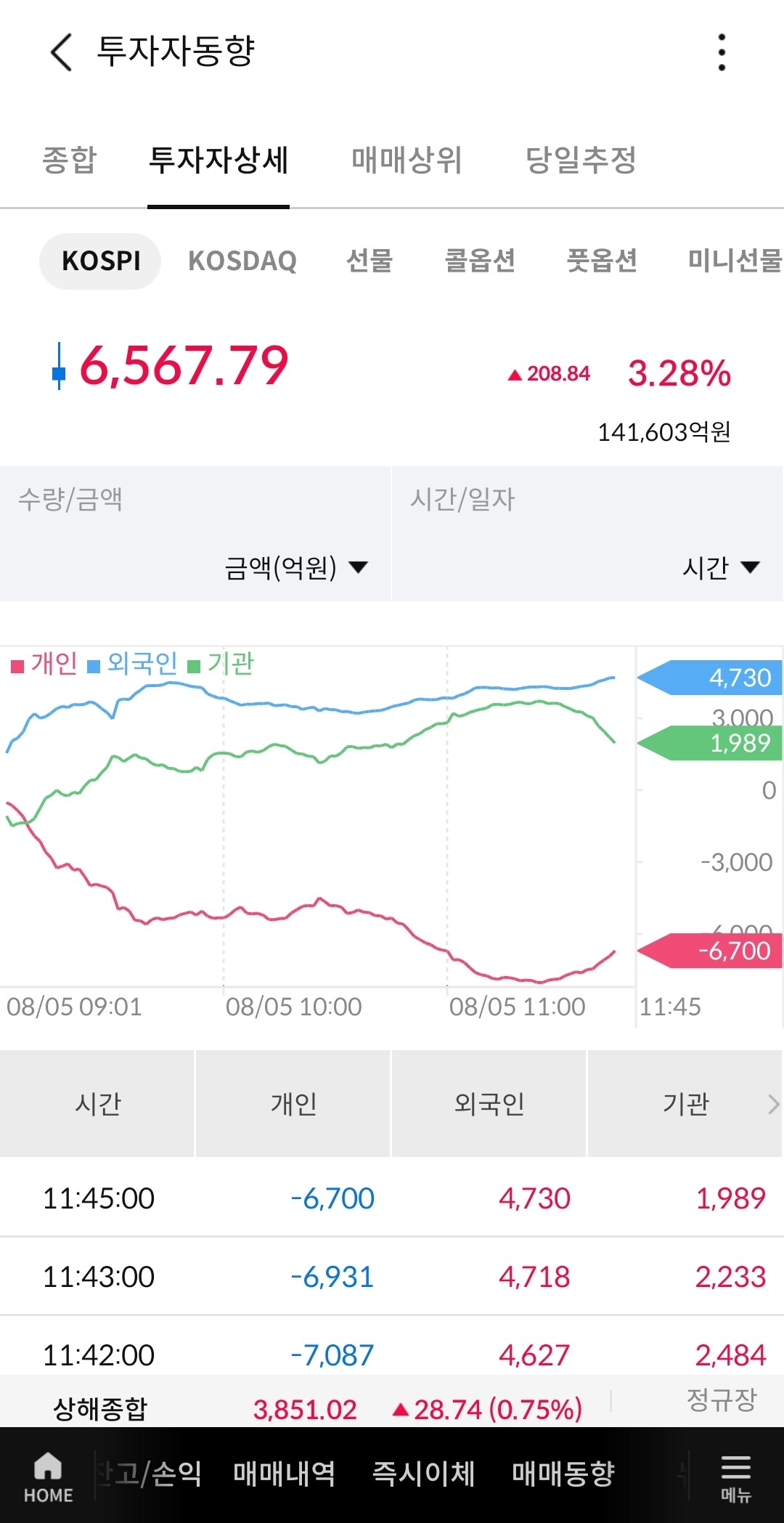
Task: Switch to the 당일추정 tab
Action: [x=581, y=160]
